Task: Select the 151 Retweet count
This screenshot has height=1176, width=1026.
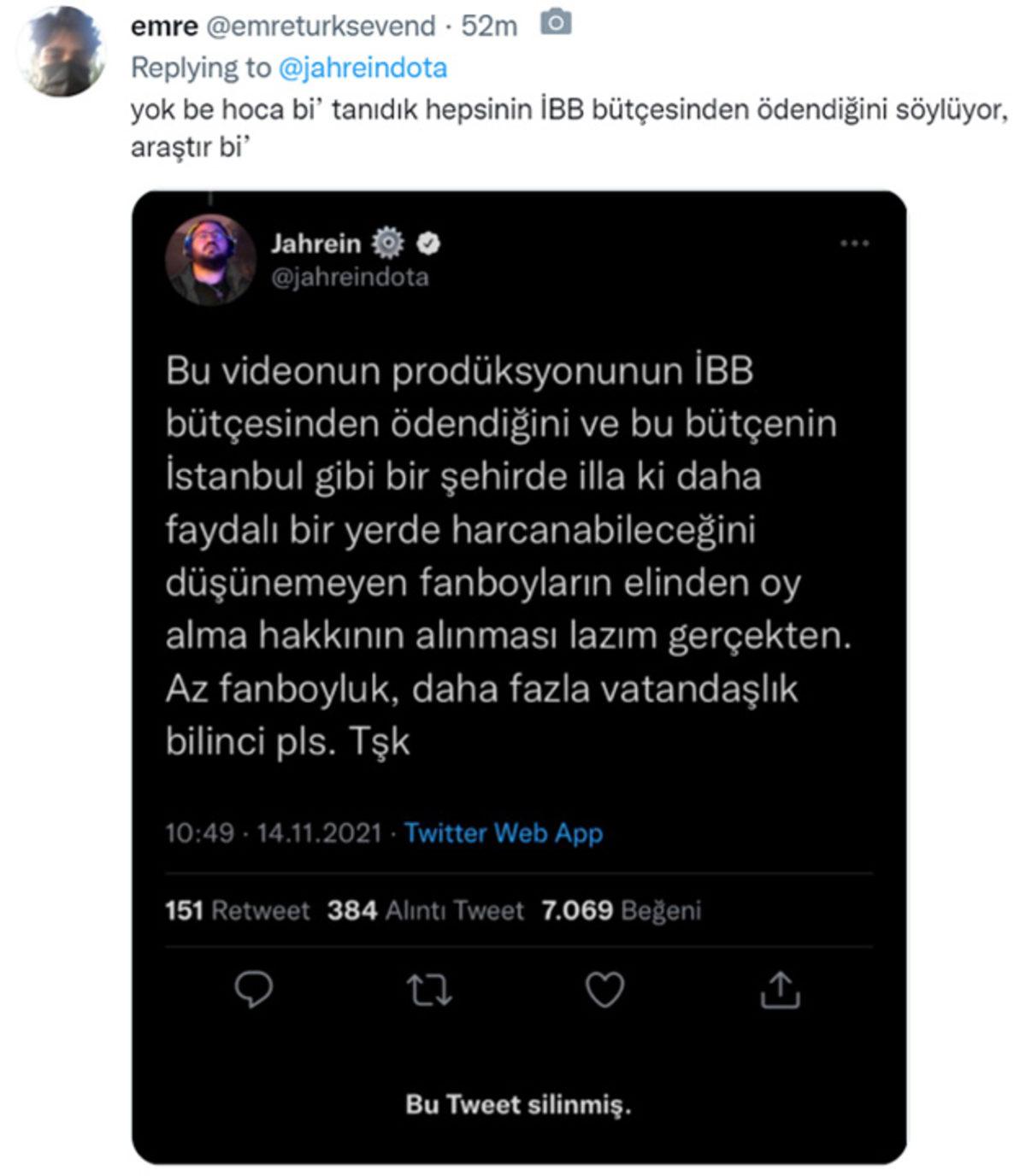Action: coord(237,910)
